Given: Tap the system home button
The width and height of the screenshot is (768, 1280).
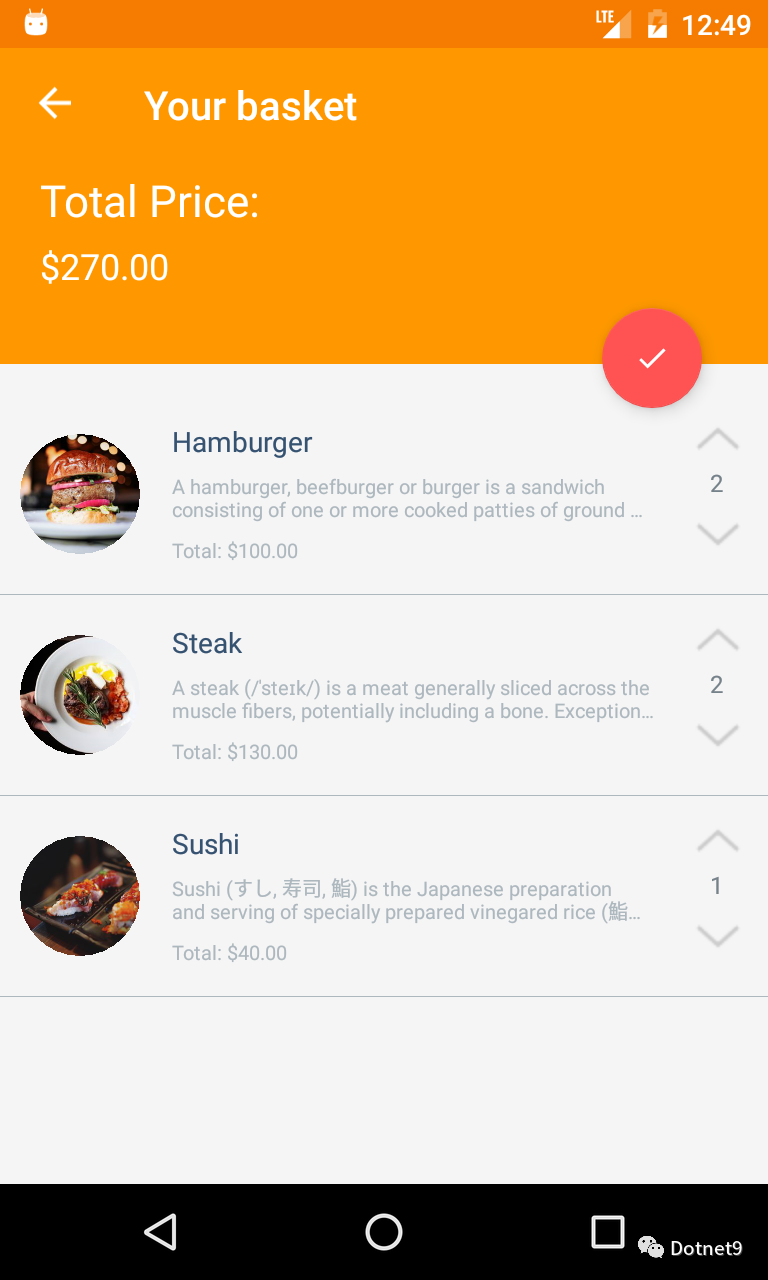Looking at the screenshot, I should click(384, 1232).
